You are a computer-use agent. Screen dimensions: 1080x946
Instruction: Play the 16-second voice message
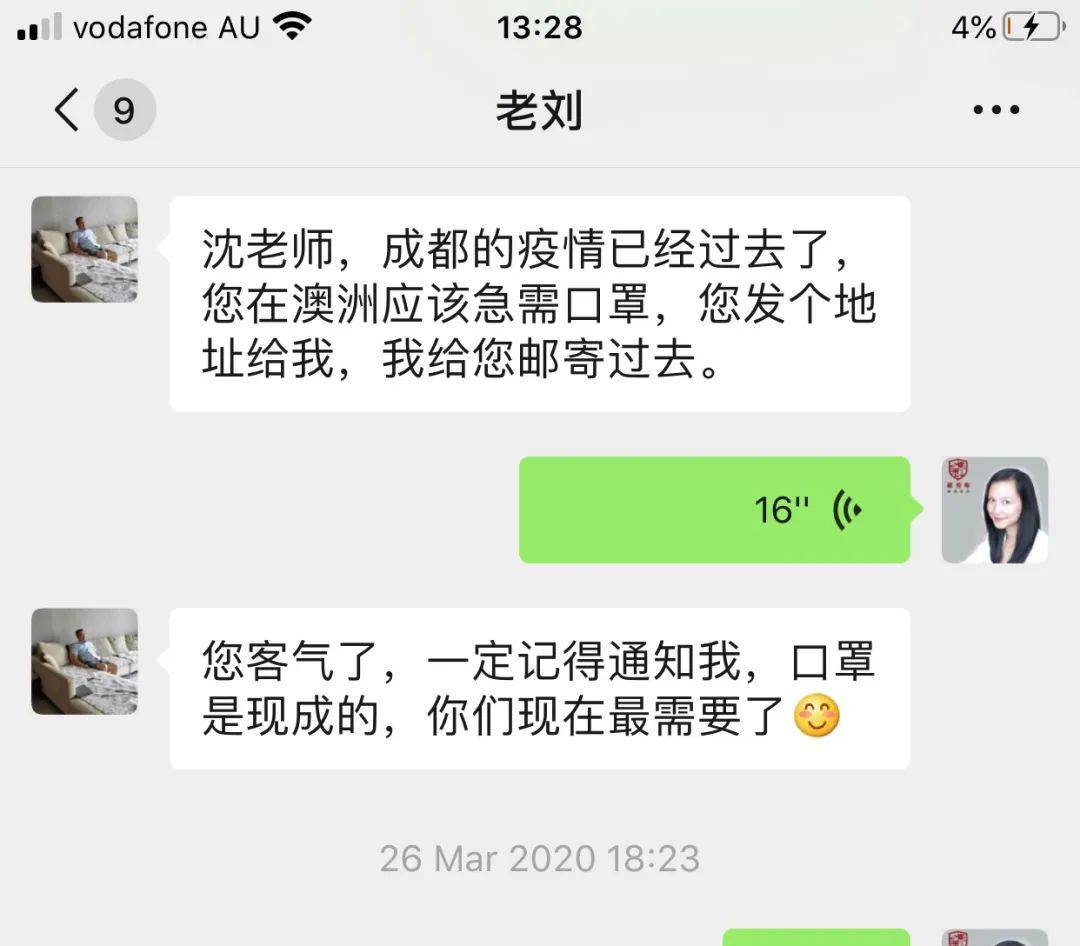[714, 510]
